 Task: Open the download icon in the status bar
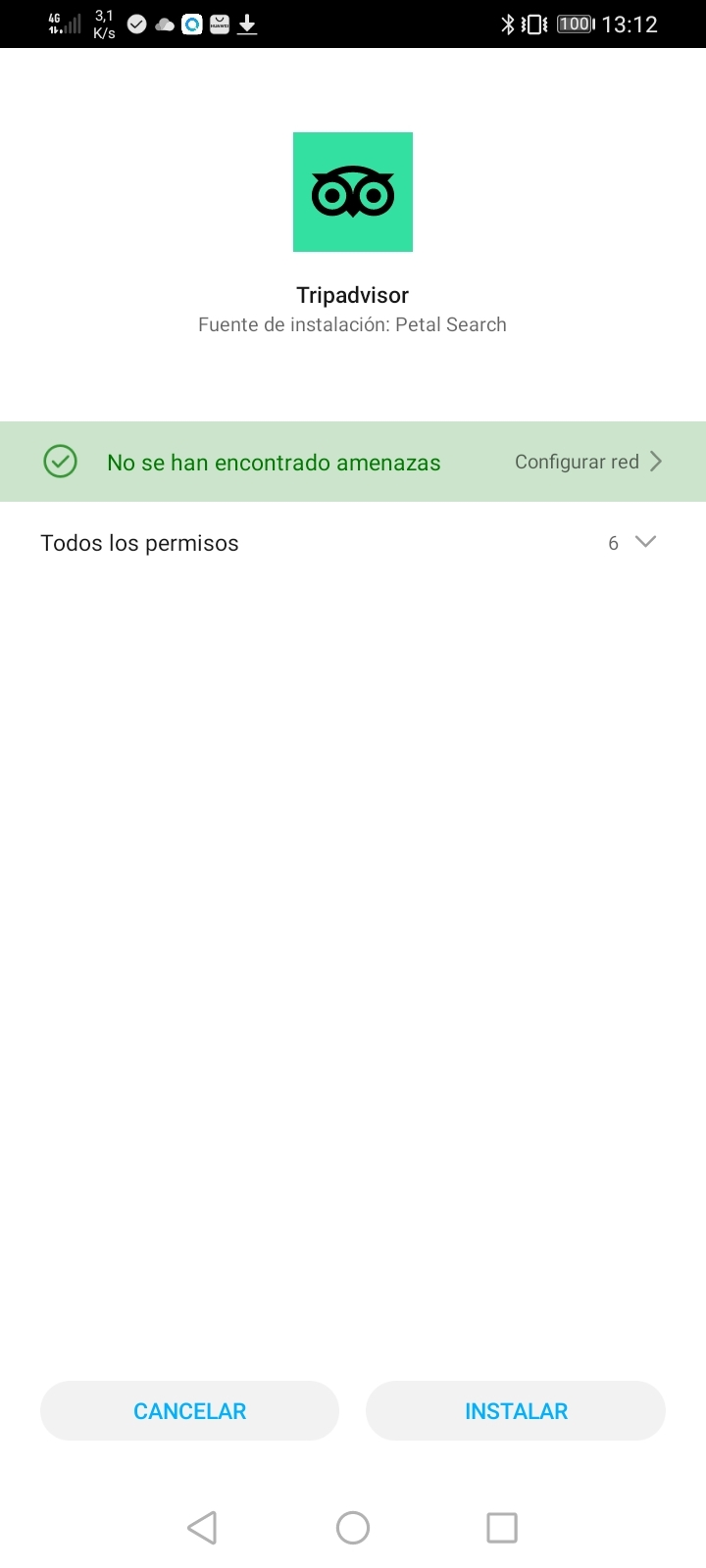[x=246, y=24]
